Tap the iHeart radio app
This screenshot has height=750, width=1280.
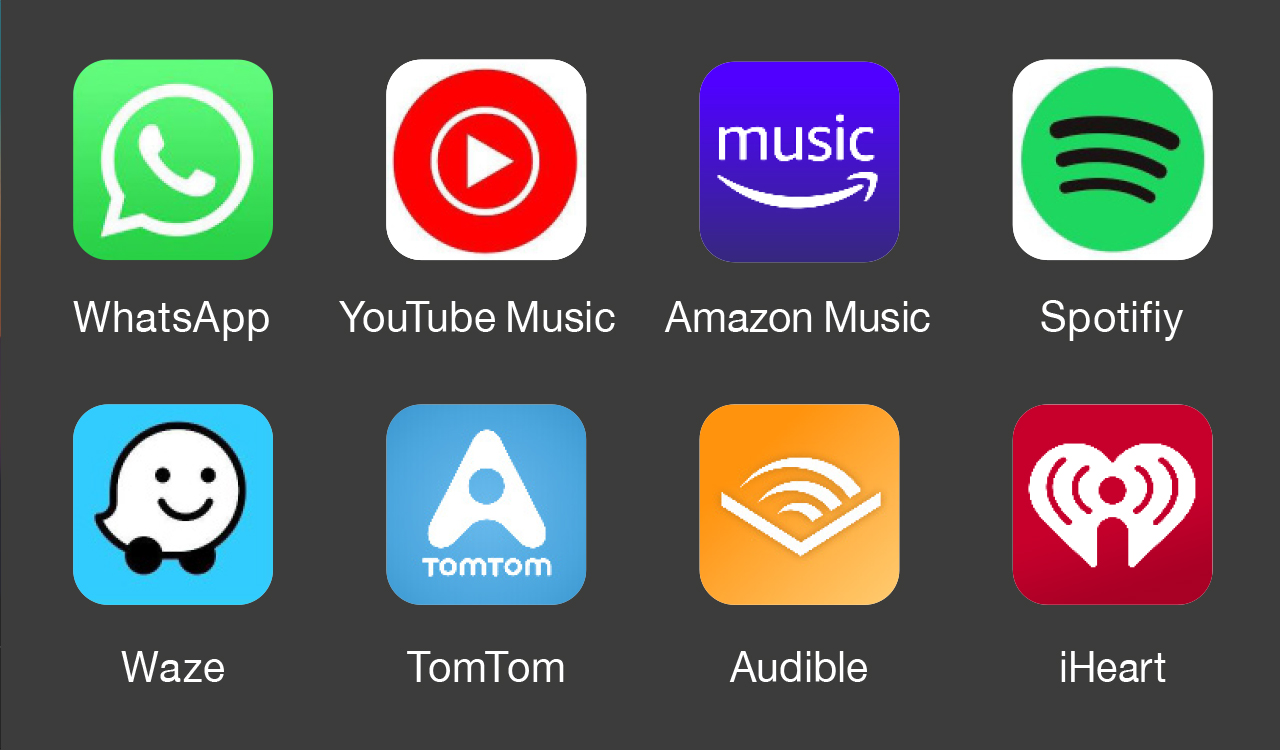[1112, 504]
